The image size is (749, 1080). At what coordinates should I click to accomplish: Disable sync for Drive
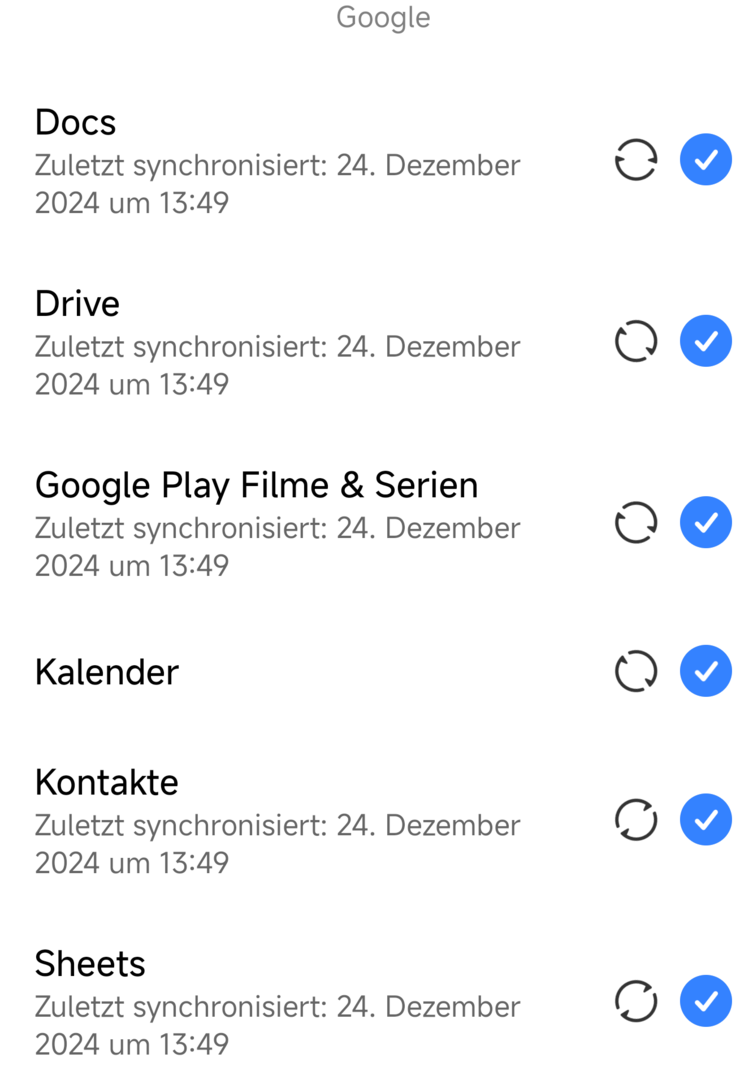[706, 341]
